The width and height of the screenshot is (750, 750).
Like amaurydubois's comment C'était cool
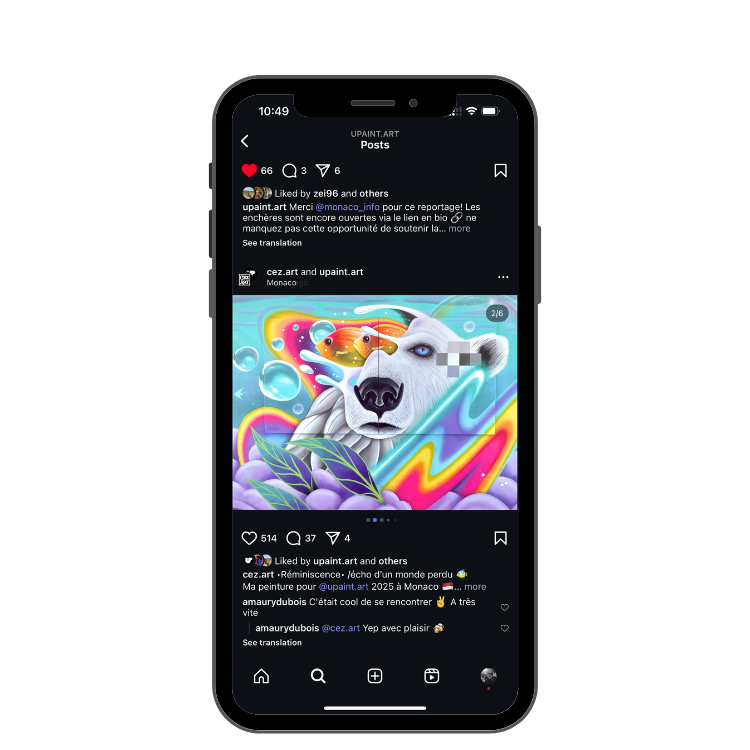pyautogui.click(x=504, y=607)
